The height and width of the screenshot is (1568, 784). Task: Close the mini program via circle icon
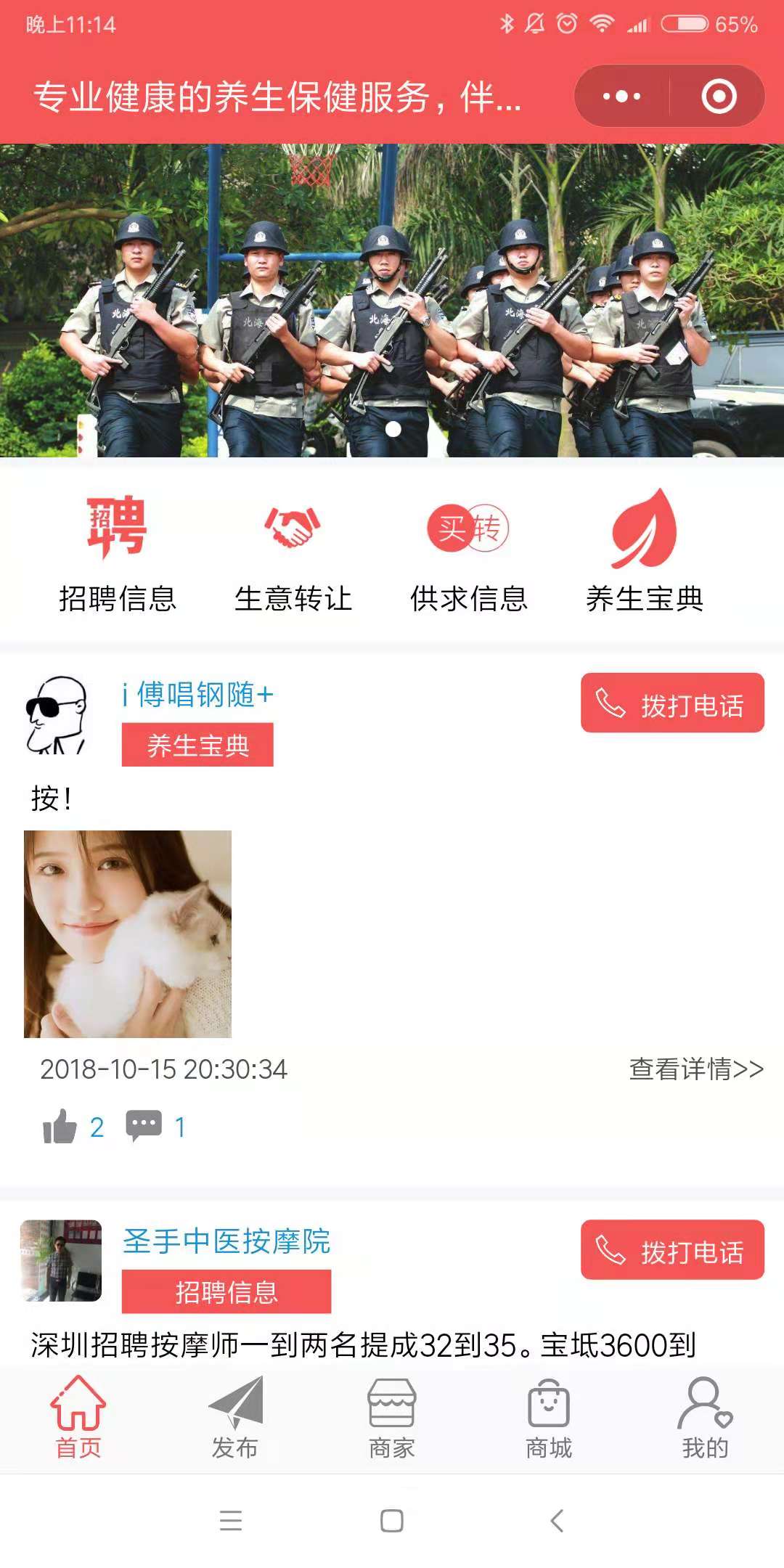719,97
